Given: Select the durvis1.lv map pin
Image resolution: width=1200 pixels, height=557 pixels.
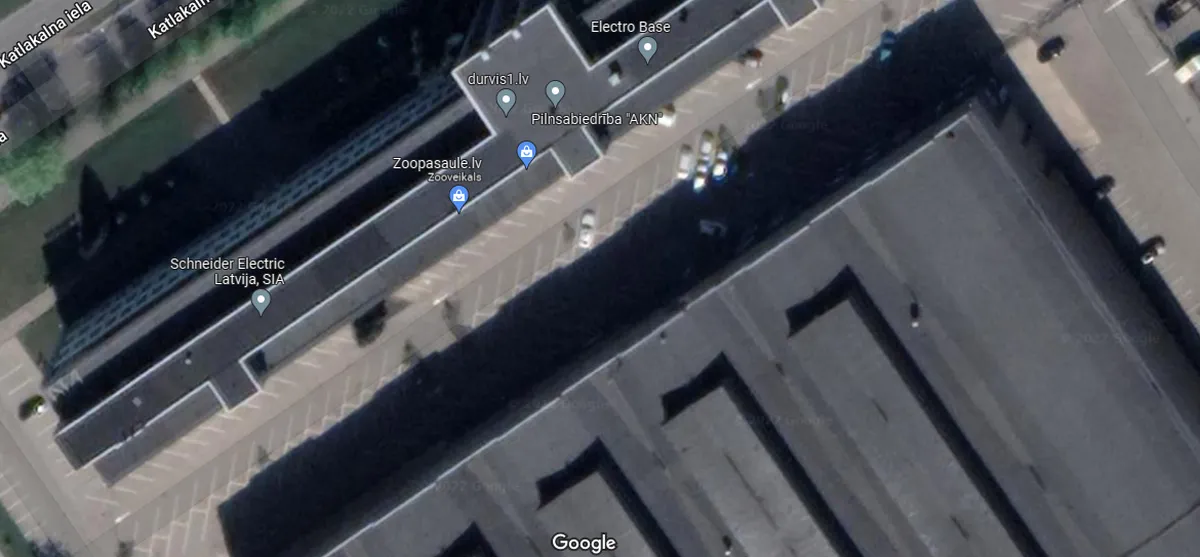Looking at the screenshot, I should tap(506, 100).
